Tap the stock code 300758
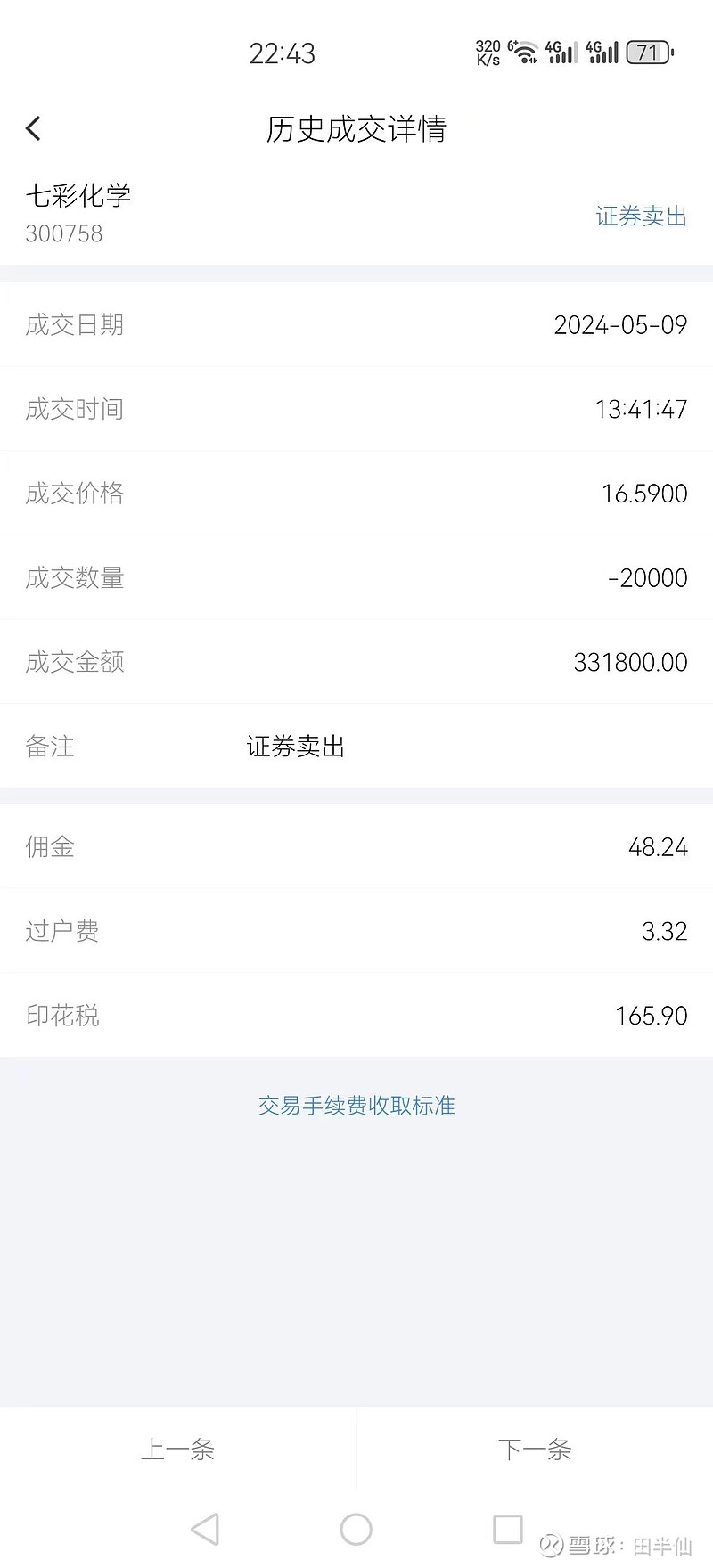The image size is (713, 1568). 65,234
